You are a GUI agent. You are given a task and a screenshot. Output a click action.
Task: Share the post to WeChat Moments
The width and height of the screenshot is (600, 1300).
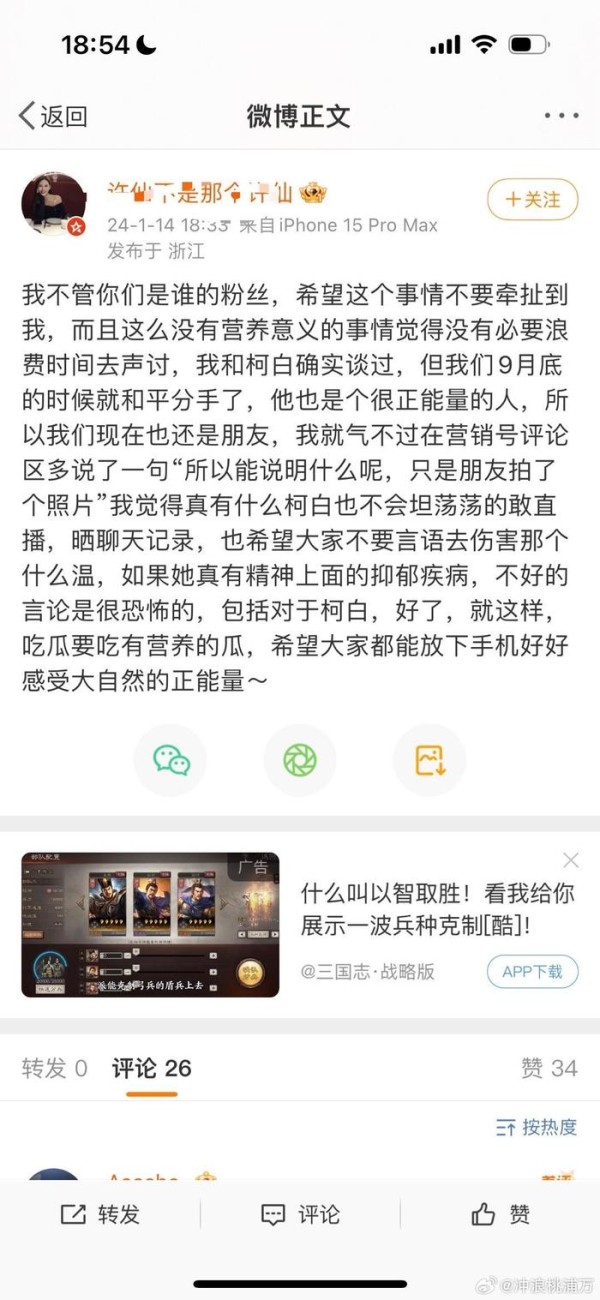tap(299, 760)
